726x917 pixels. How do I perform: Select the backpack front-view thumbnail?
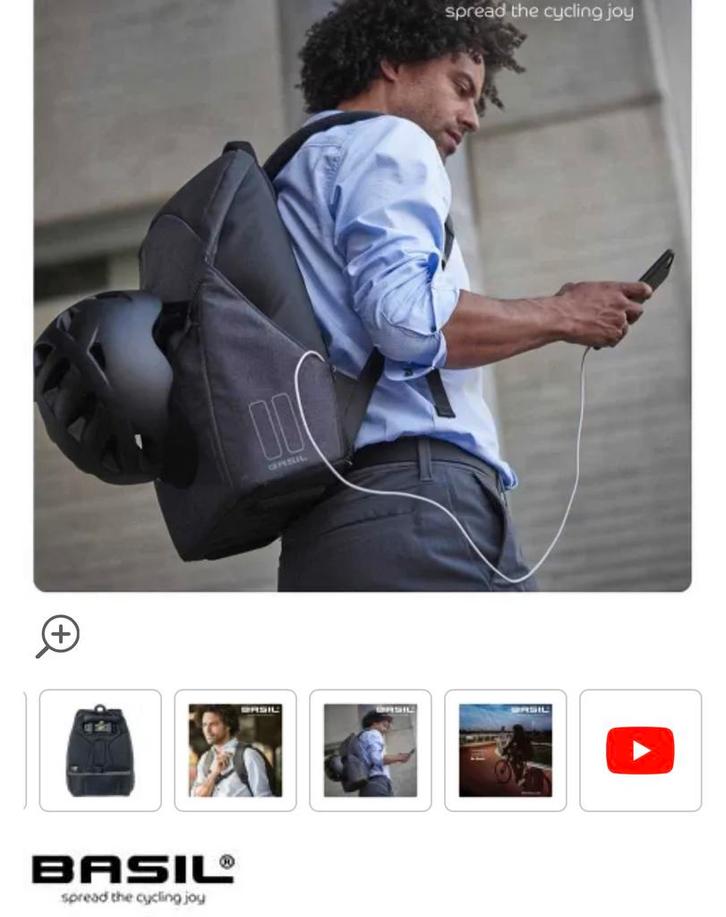pos(100,750)
